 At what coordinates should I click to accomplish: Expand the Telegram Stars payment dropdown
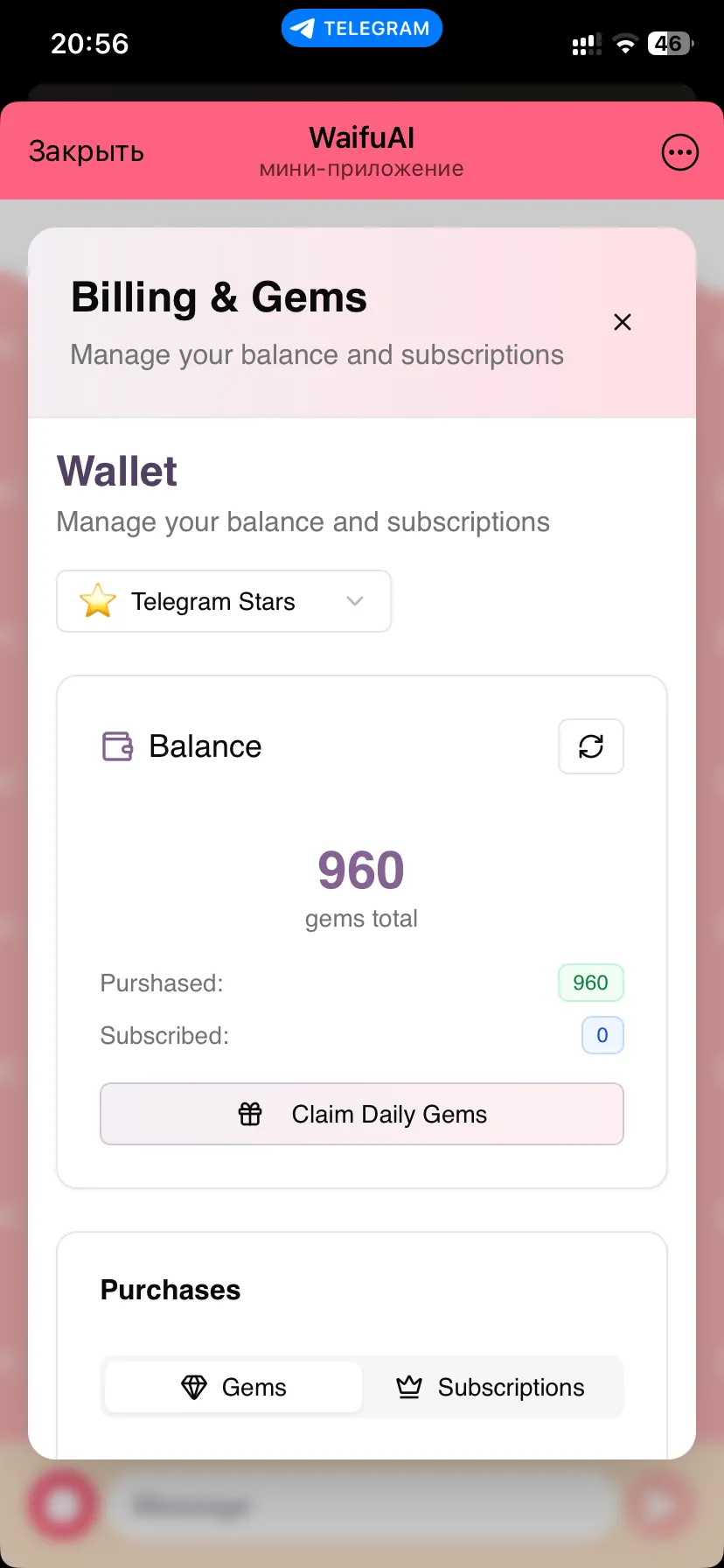[224, 601]
